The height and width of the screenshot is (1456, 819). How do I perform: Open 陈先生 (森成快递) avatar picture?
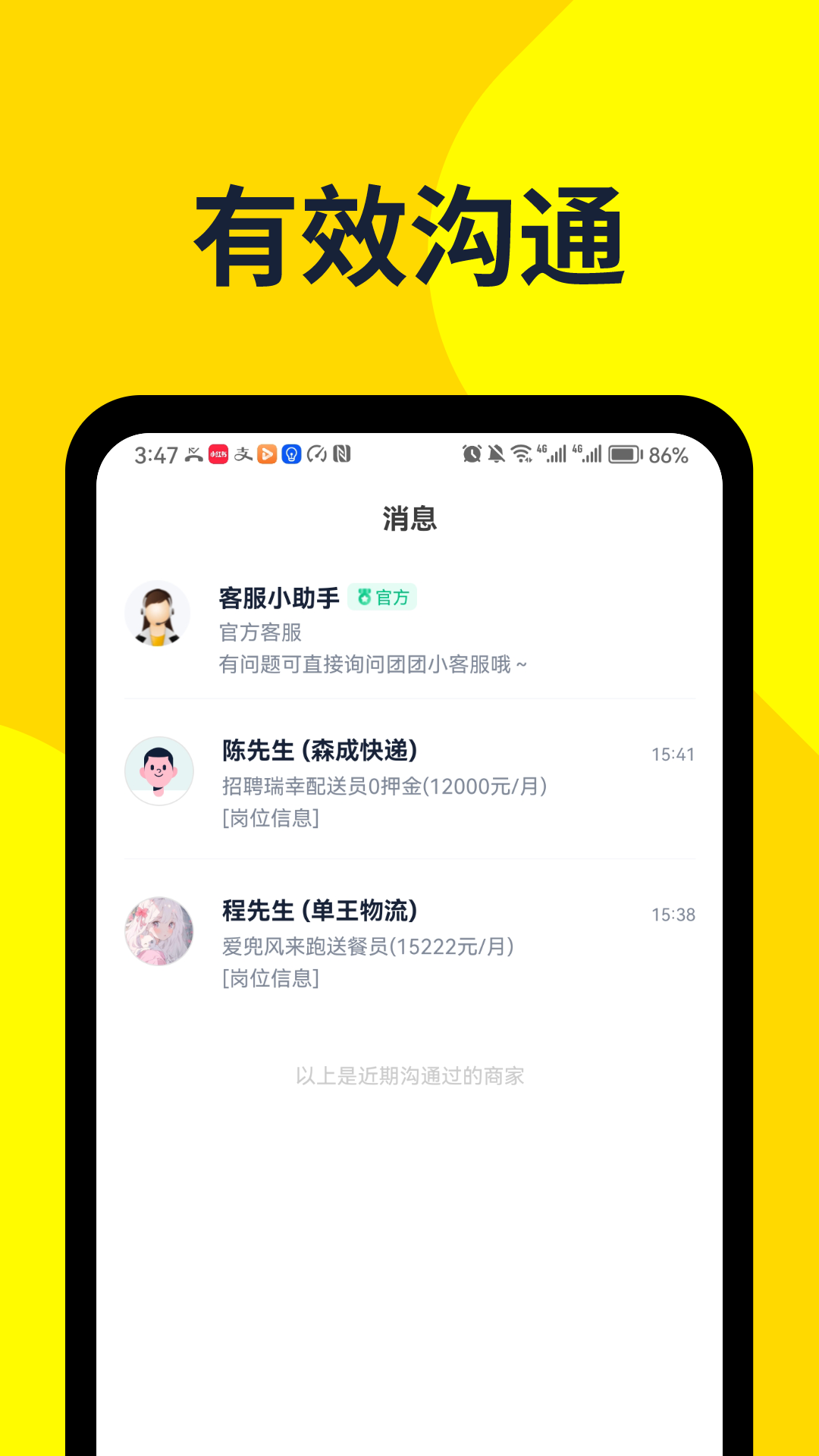click(159, 770)
